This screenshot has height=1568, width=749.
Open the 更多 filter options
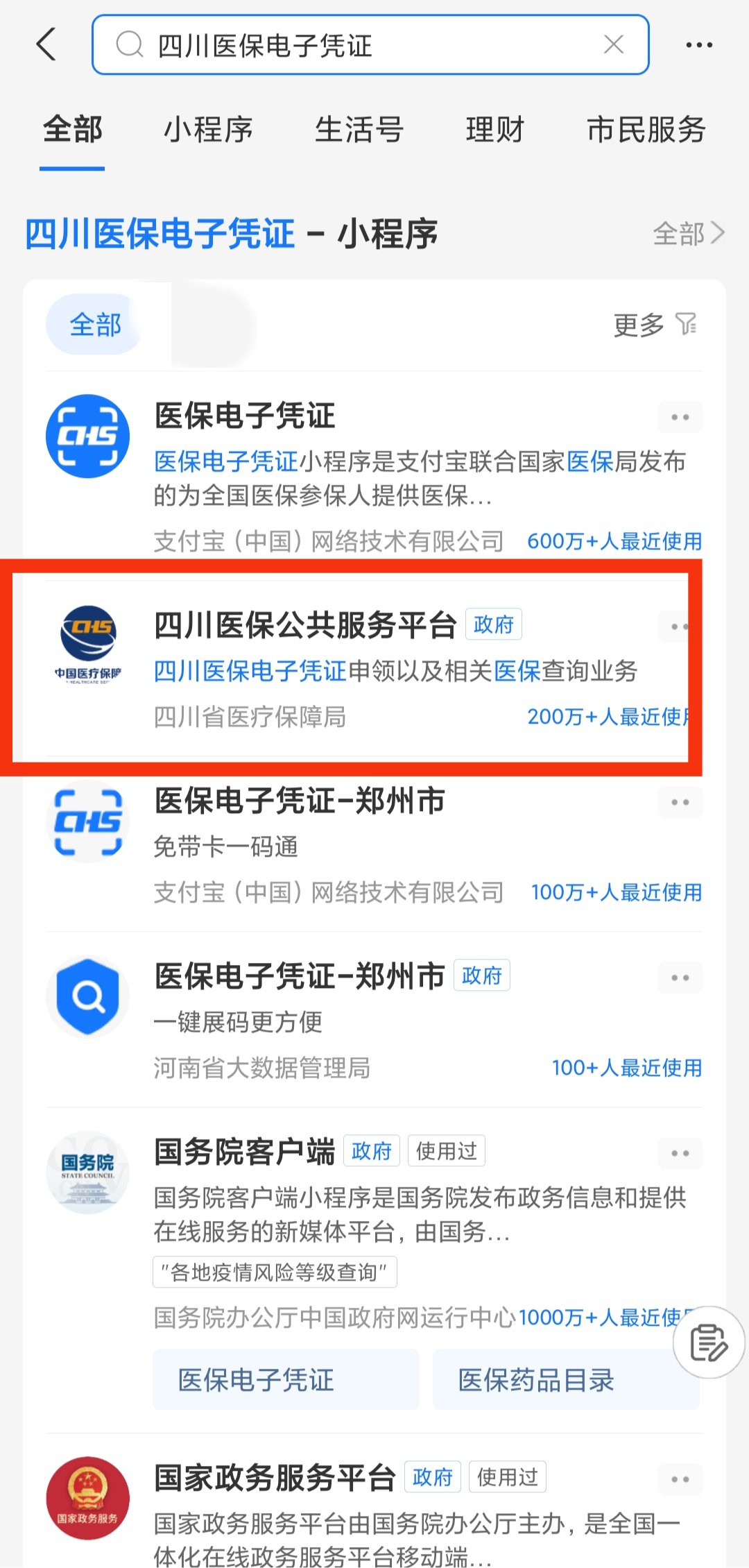coord(655,324)
